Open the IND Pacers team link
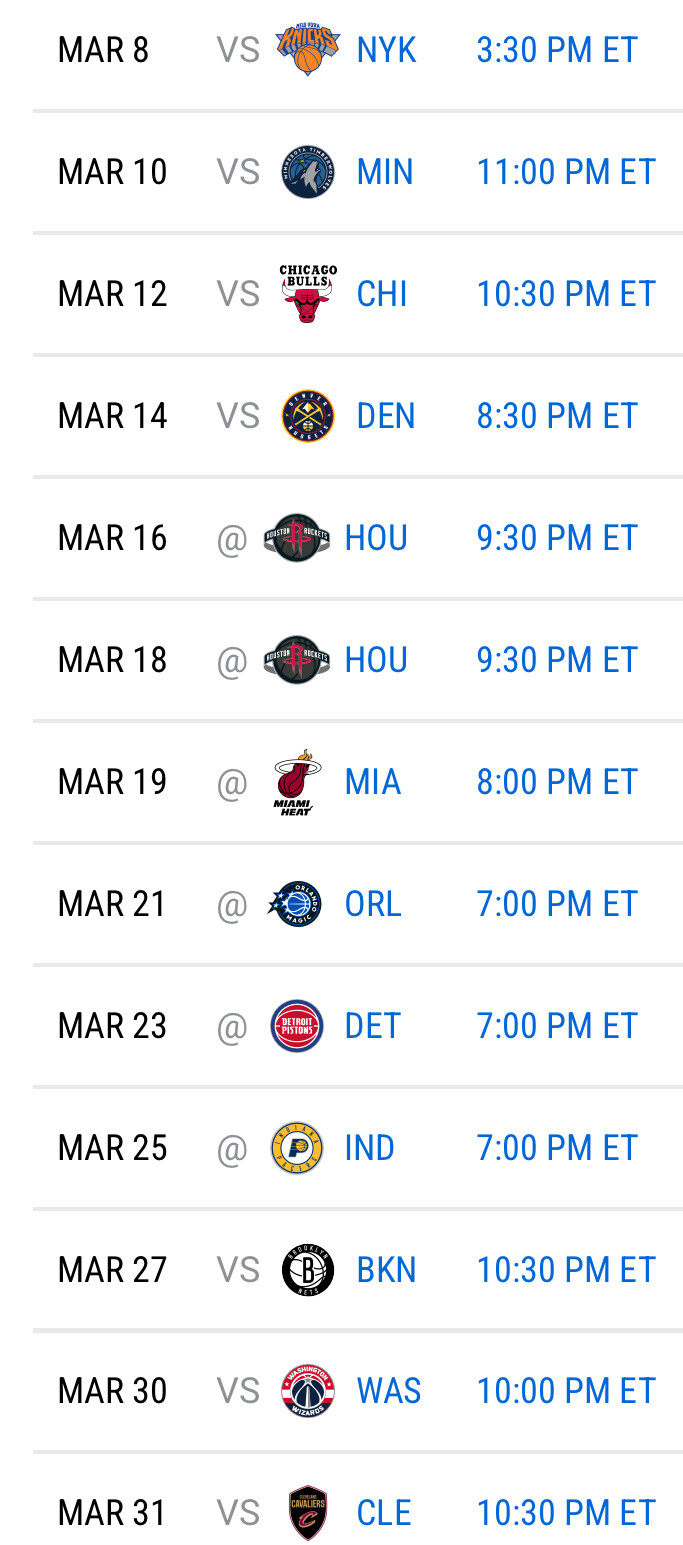This screenshot has height=1545, width=683. pyautogui.click(x=369, y=1148)
